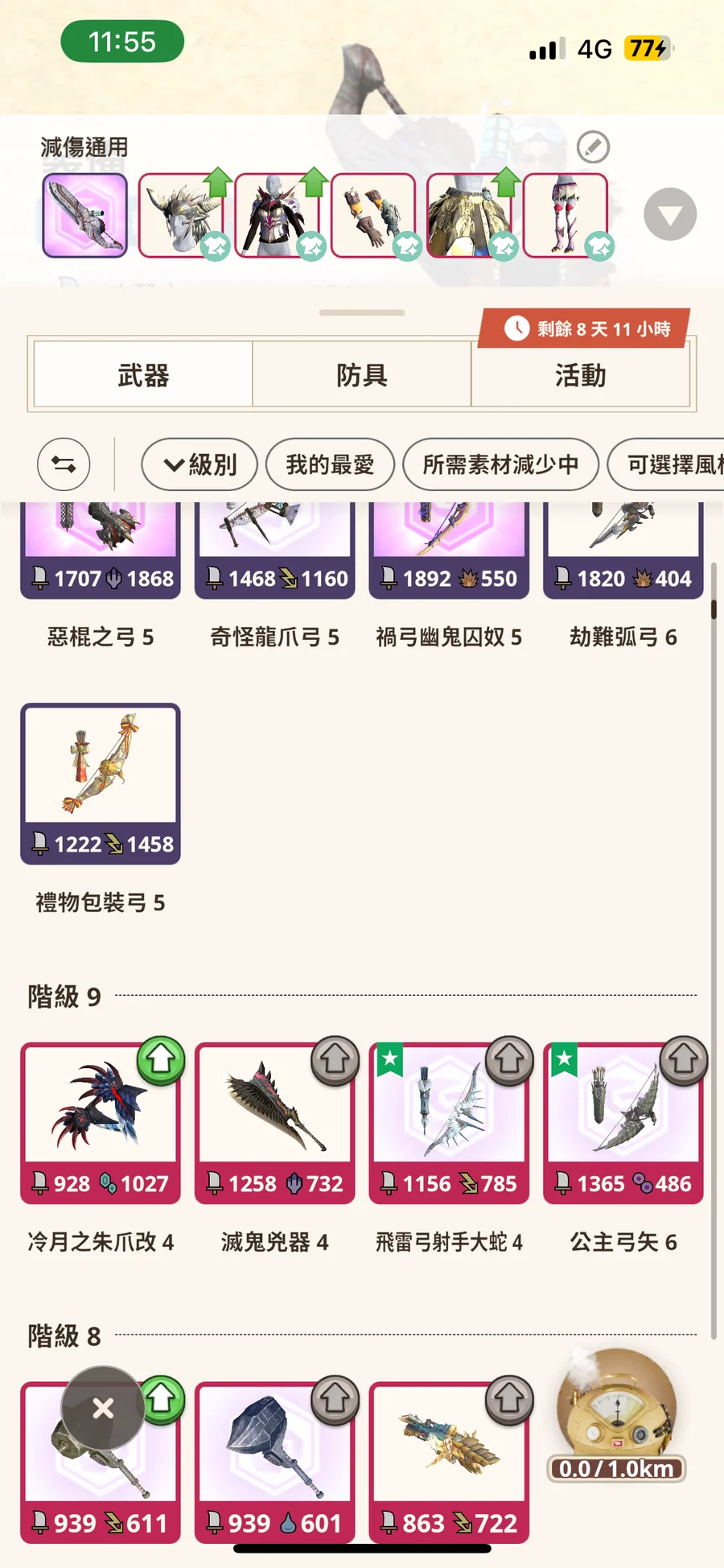Image resolution: width=724 pixels, height=1568 pixels.
Task: Open the helmet armor slot
Action: pyautogui.click(x=181, y=216)
